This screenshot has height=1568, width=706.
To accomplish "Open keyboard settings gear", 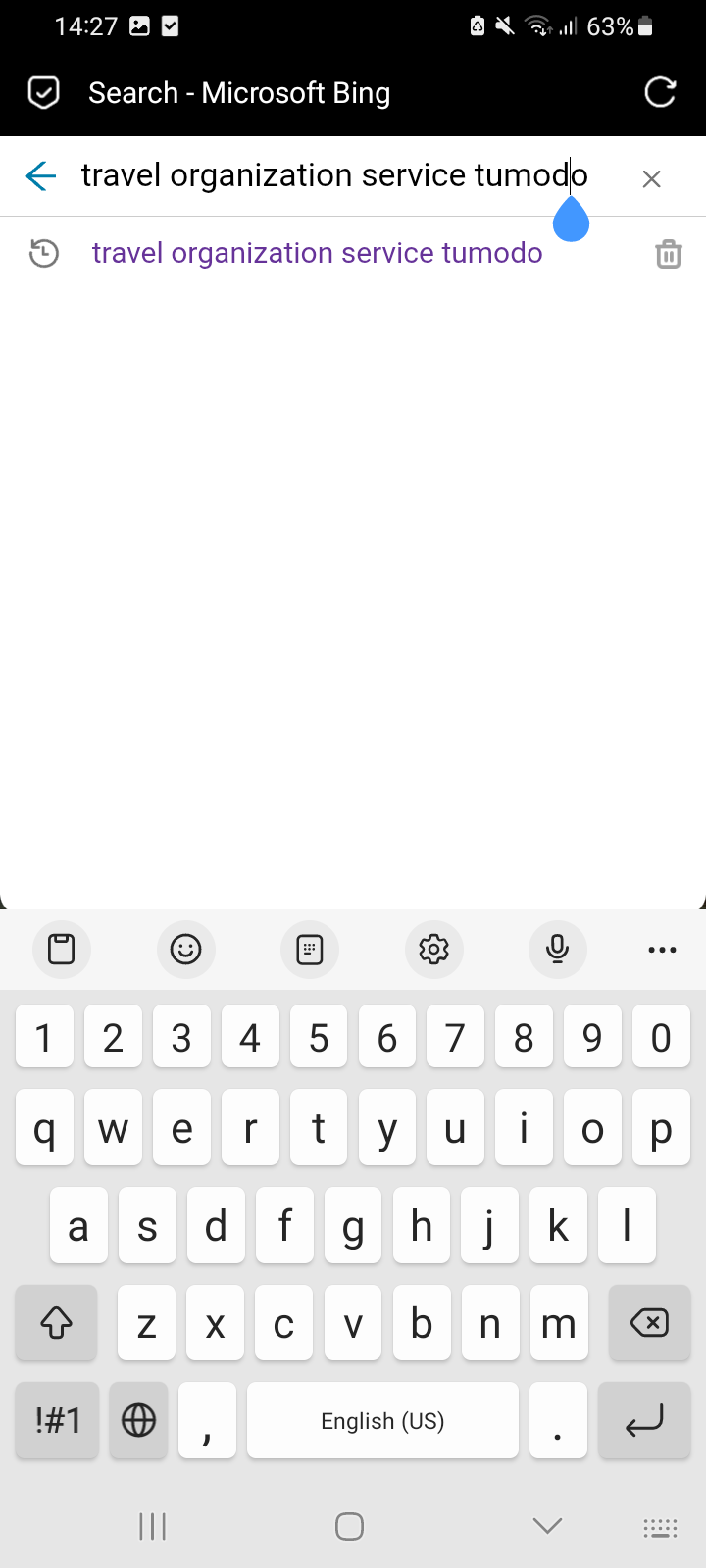I will [x=433, y=949].
